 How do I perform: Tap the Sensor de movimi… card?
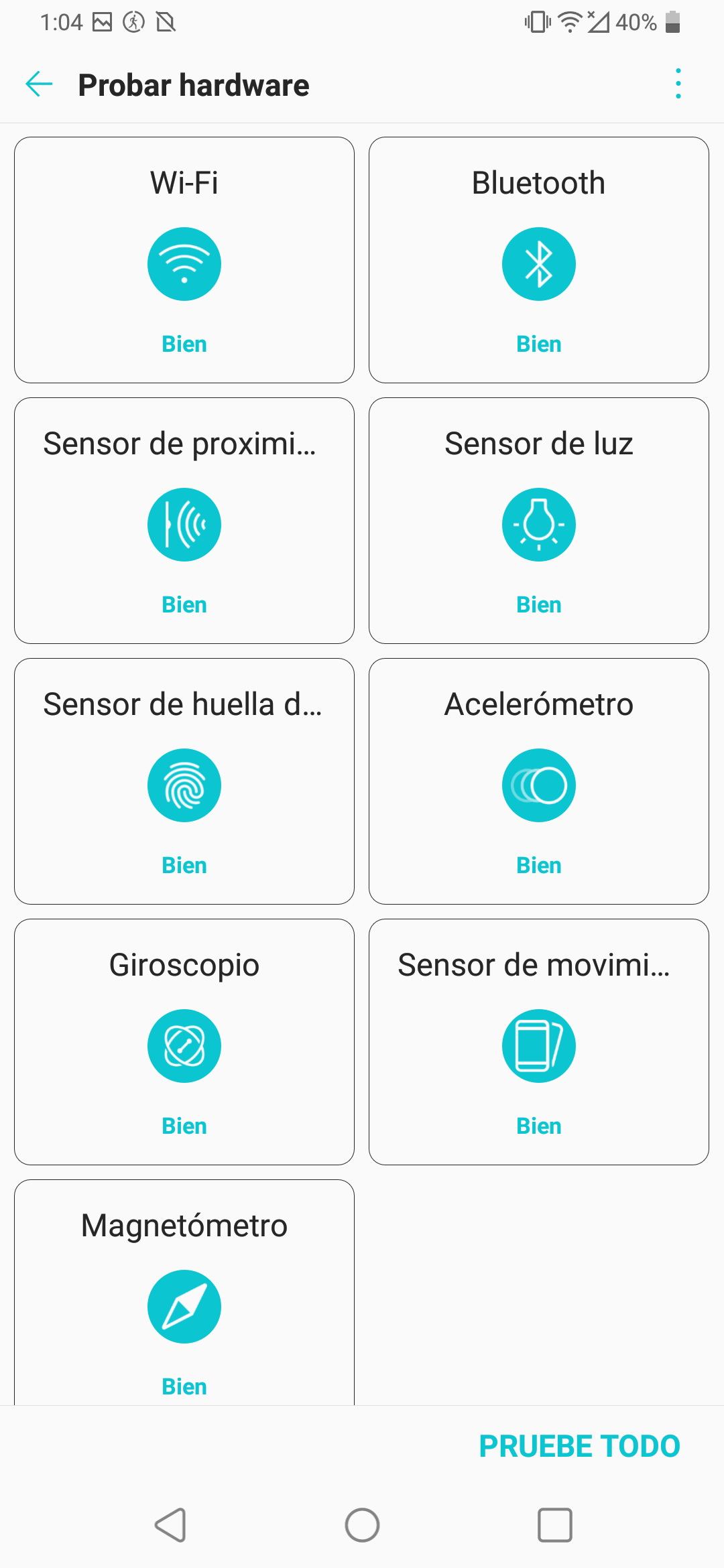[x=539, y=1042]
